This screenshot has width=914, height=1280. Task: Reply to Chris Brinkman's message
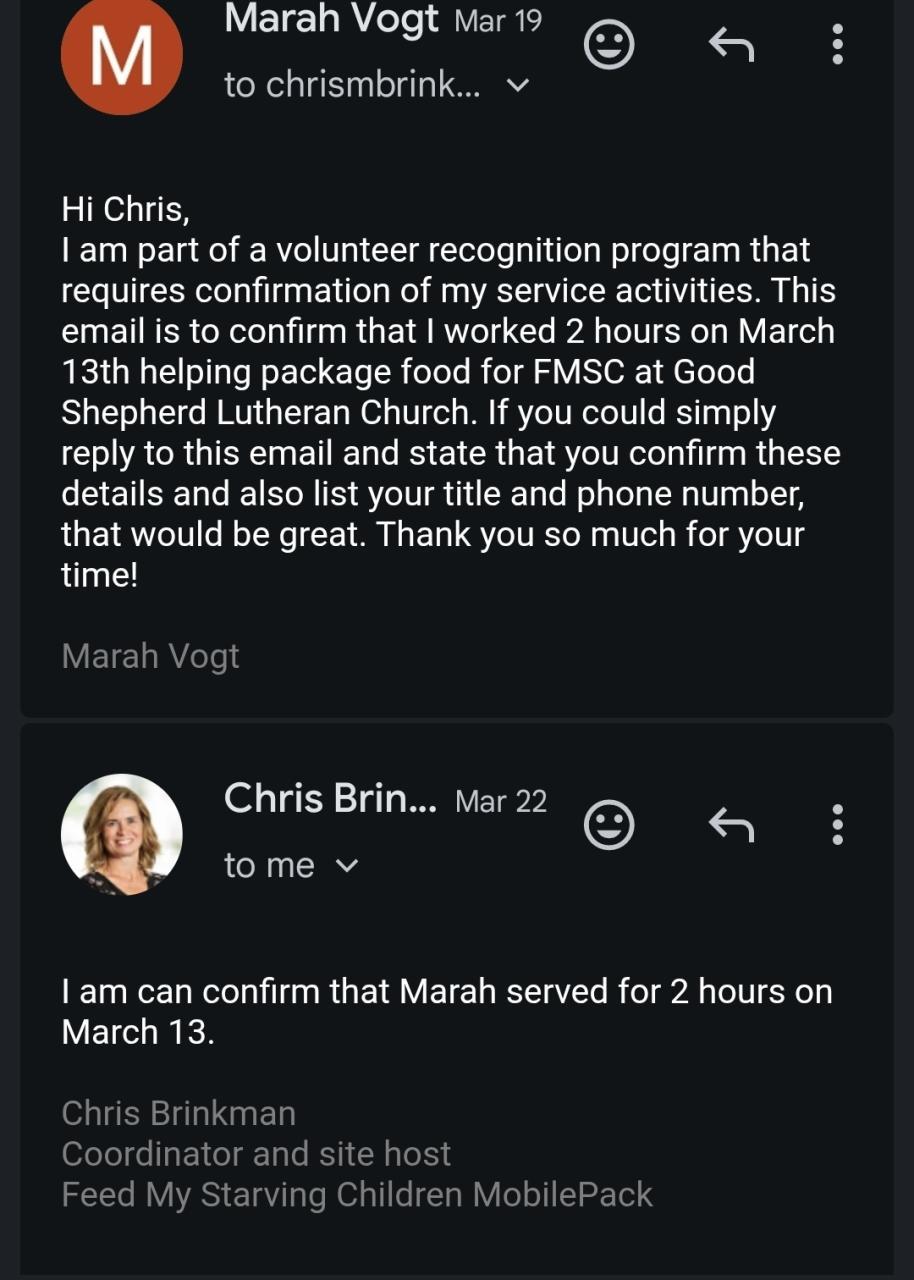tap(731, 825)
